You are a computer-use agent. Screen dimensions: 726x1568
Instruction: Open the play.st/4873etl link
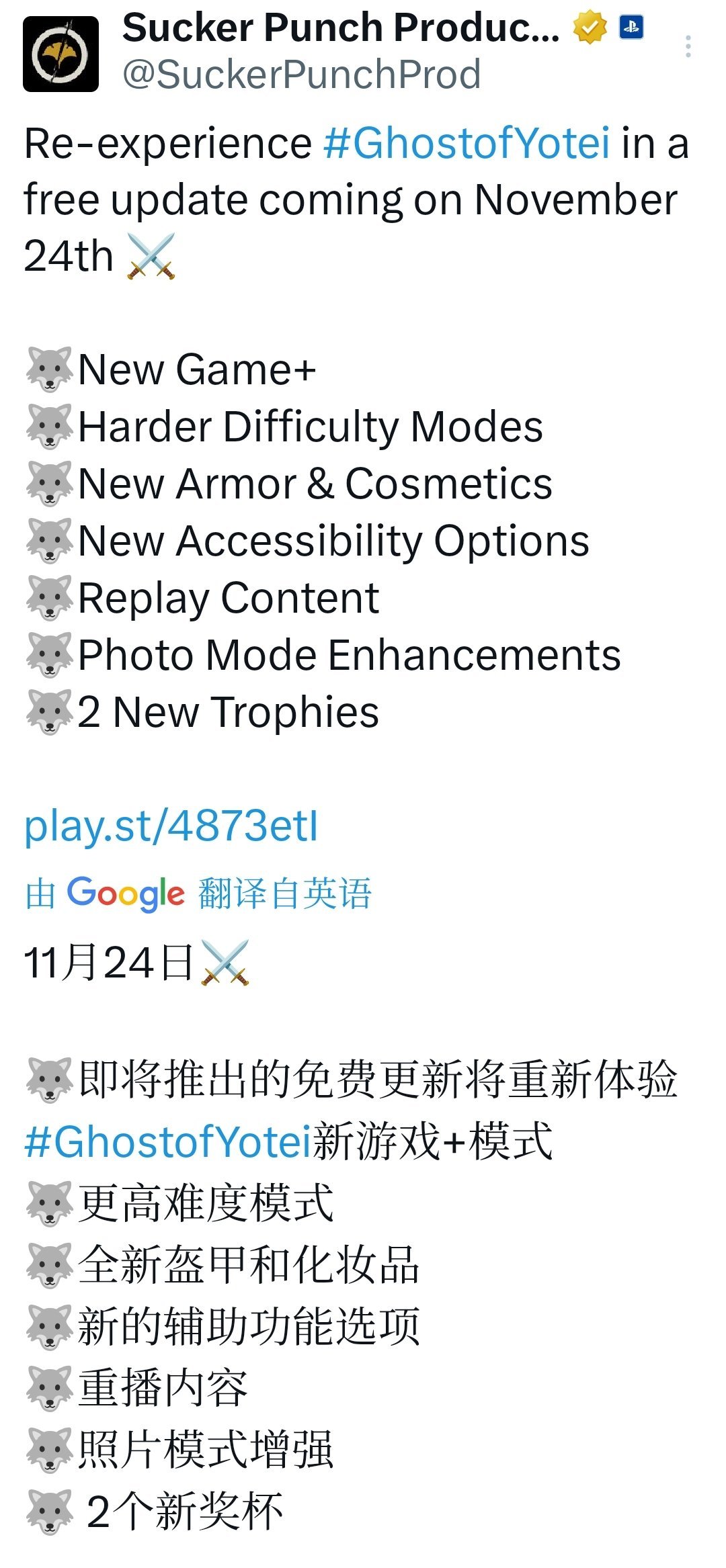tap(171, 826)
